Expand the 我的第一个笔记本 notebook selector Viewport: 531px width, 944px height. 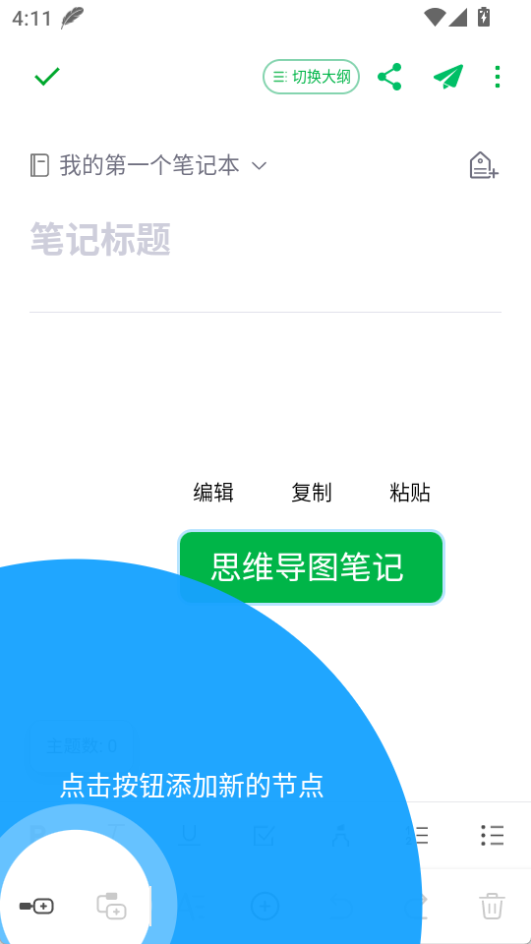[148, 166]
